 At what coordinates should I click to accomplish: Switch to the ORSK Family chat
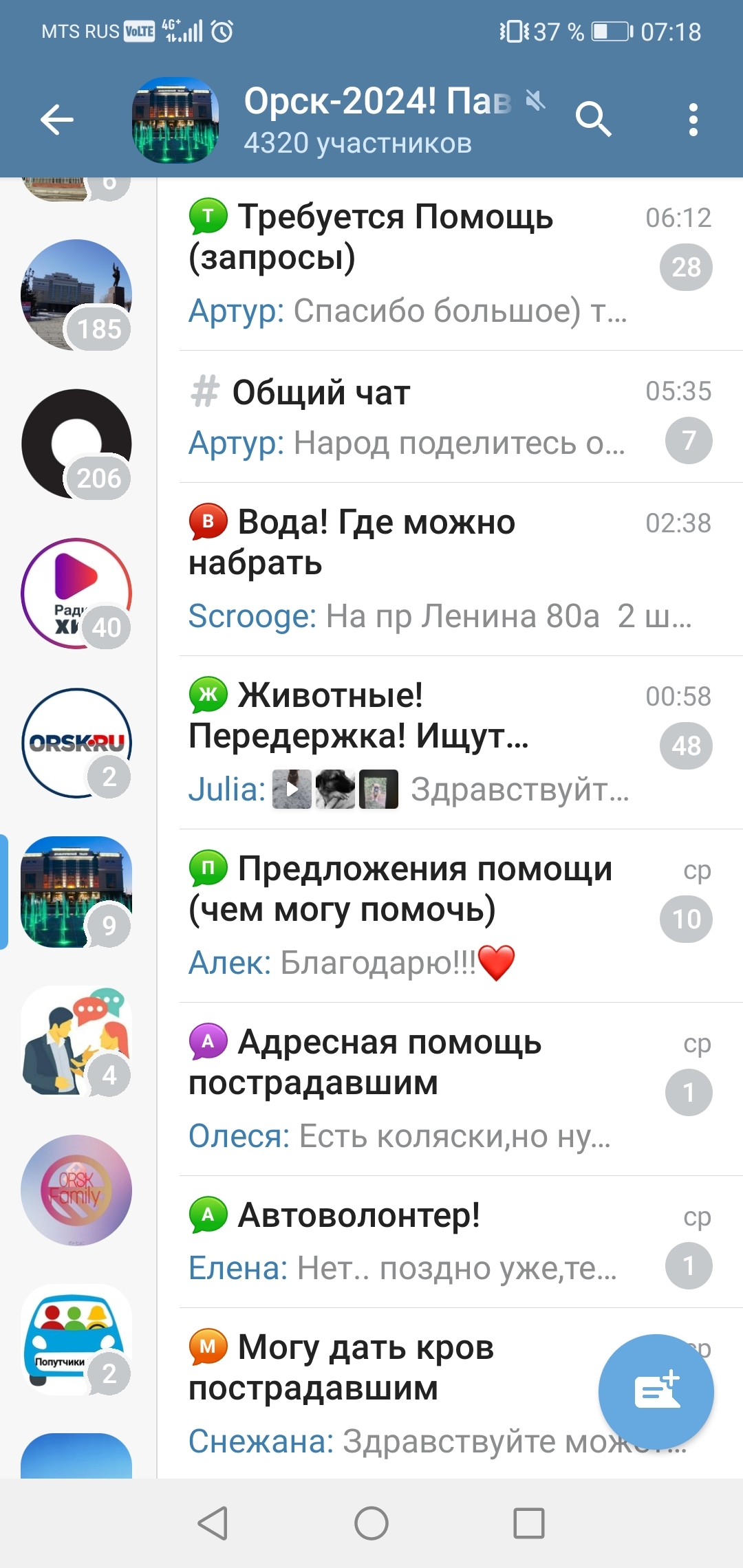pyautogui.click(x=76, y=1190)
